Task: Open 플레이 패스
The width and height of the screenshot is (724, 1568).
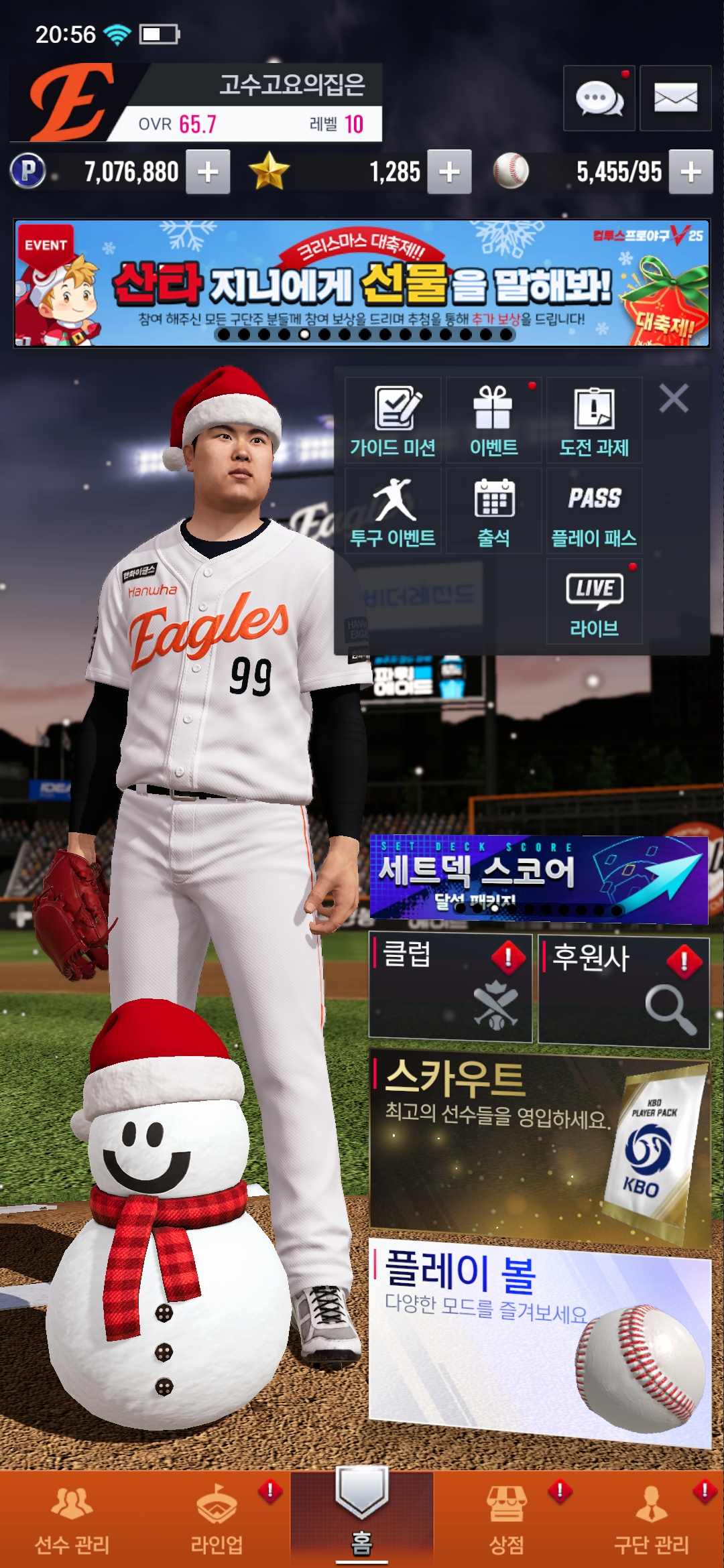Action: [594, 511]
